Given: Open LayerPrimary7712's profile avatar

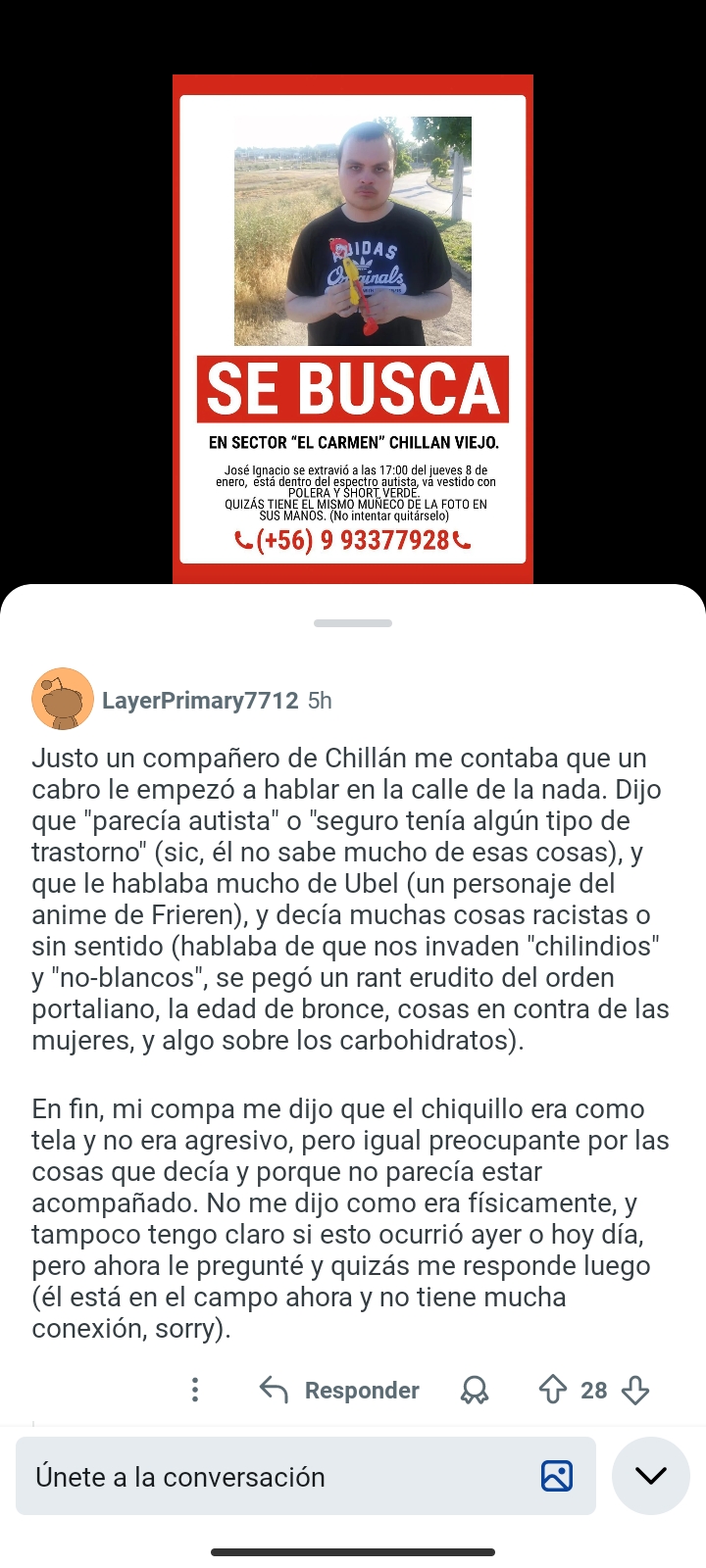Looking at the screenshot, I should coord(63,700).
